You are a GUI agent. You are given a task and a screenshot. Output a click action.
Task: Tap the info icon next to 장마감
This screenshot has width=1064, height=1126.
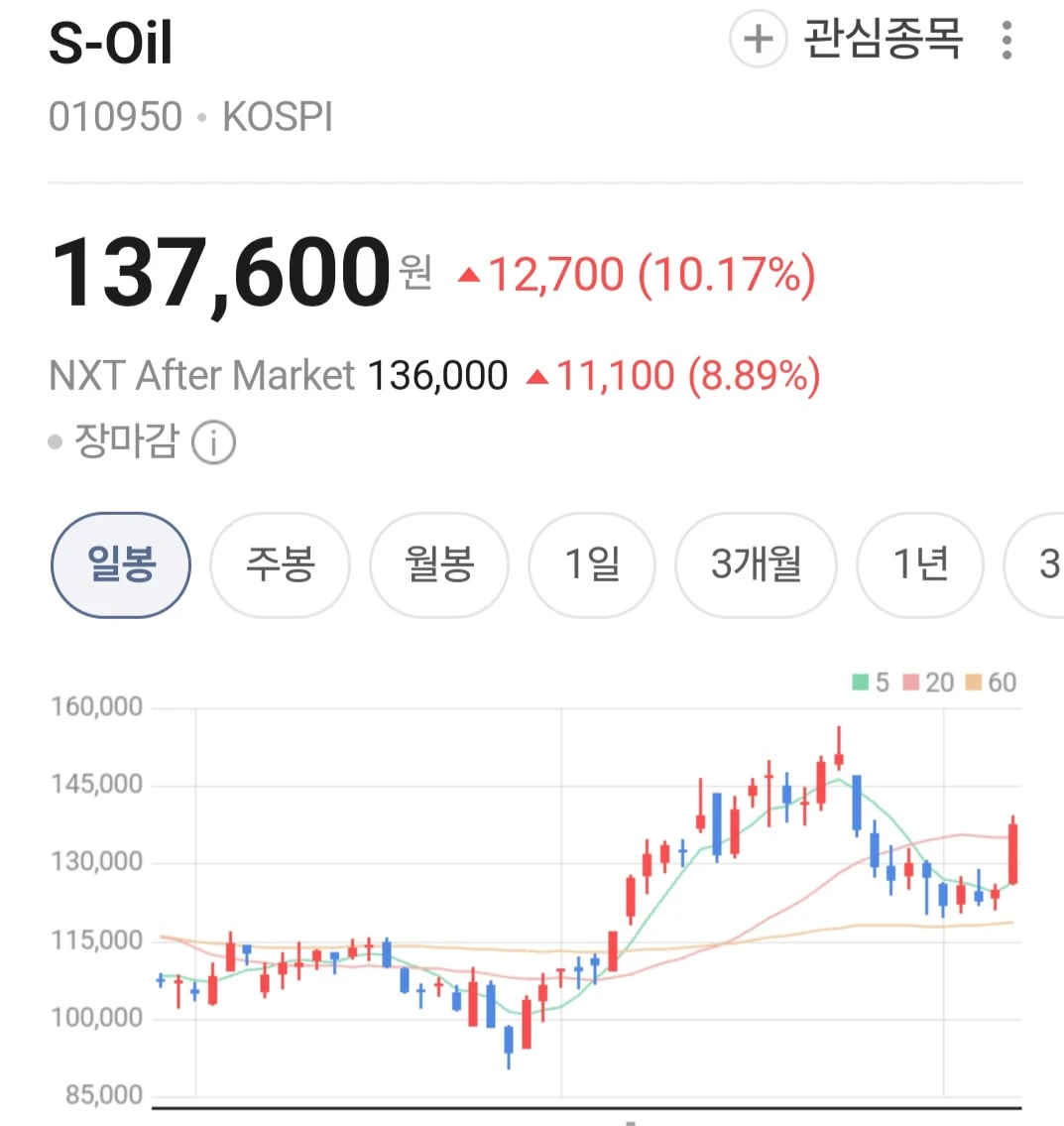pos(213,442)
